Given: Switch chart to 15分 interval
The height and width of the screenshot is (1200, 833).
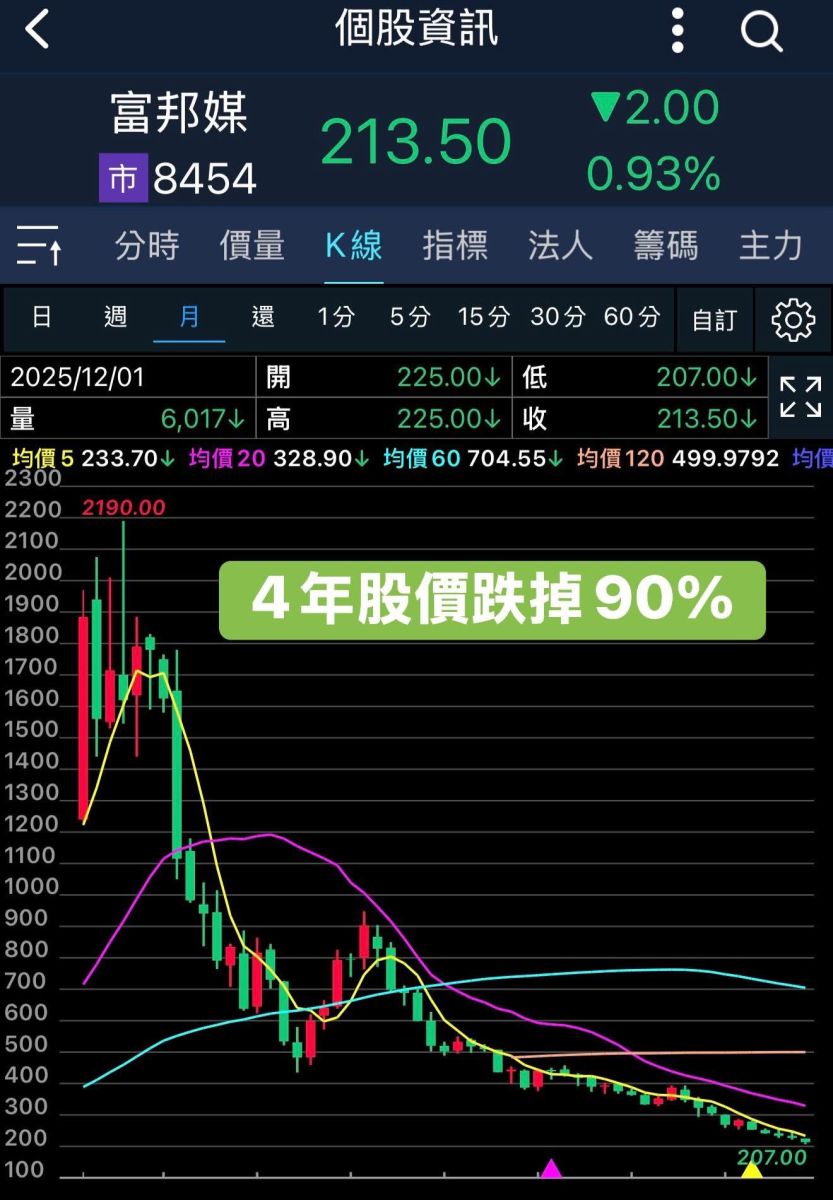Looking at the screenshot, I should 484,318.
